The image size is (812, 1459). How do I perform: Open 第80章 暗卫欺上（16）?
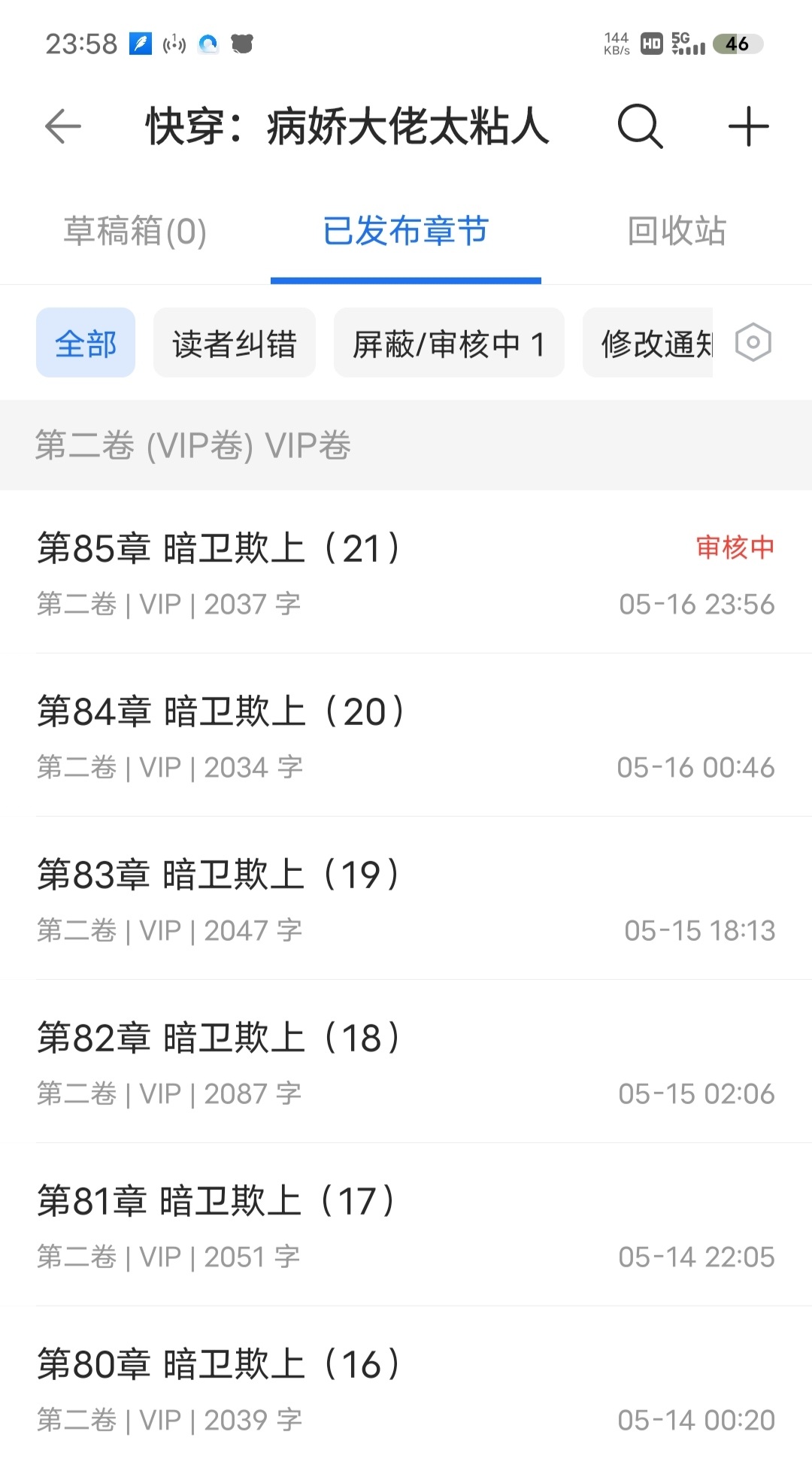(406, 1389)
